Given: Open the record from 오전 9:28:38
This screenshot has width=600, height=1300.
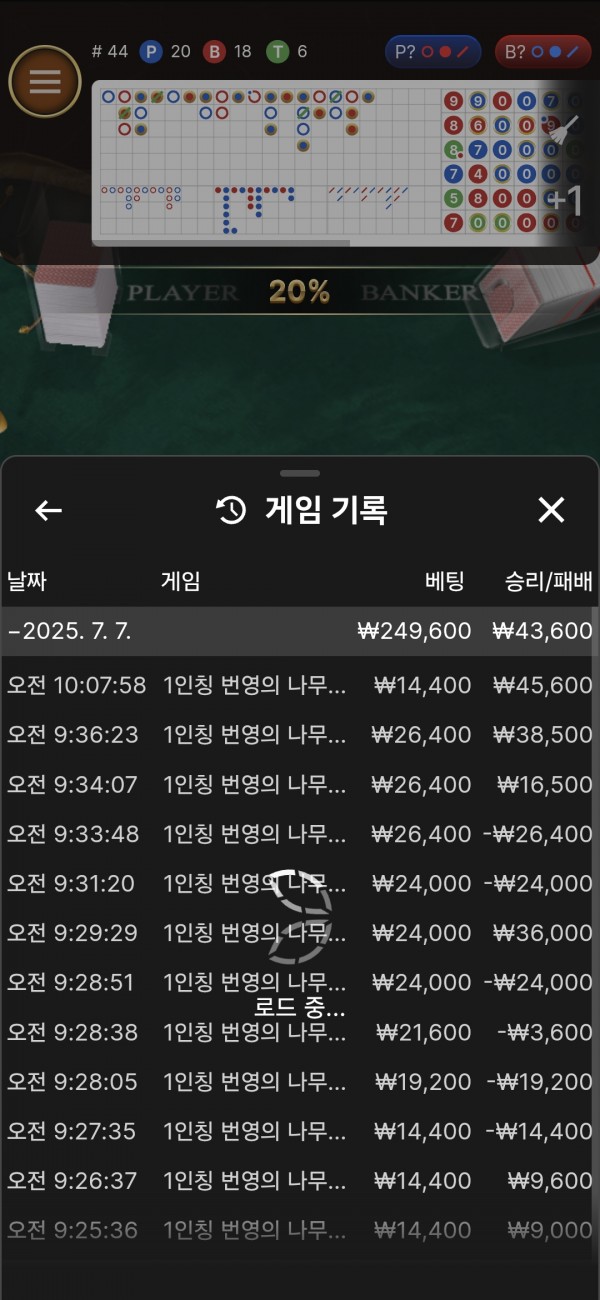Looking at the screenshot, I should pyautogui.click(x=299, y=1032).
